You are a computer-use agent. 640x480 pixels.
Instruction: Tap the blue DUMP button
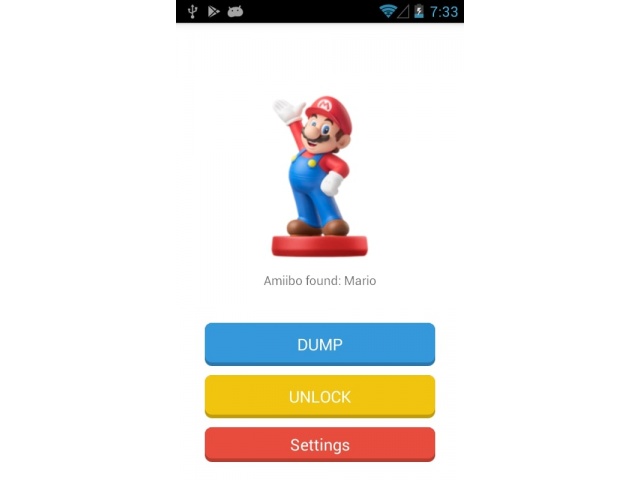(x=320, y=344)
